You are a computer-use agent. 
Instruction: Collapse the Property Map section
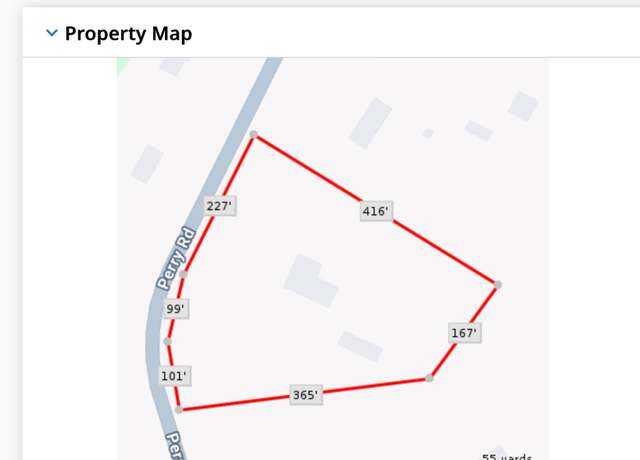coord(53,34)
